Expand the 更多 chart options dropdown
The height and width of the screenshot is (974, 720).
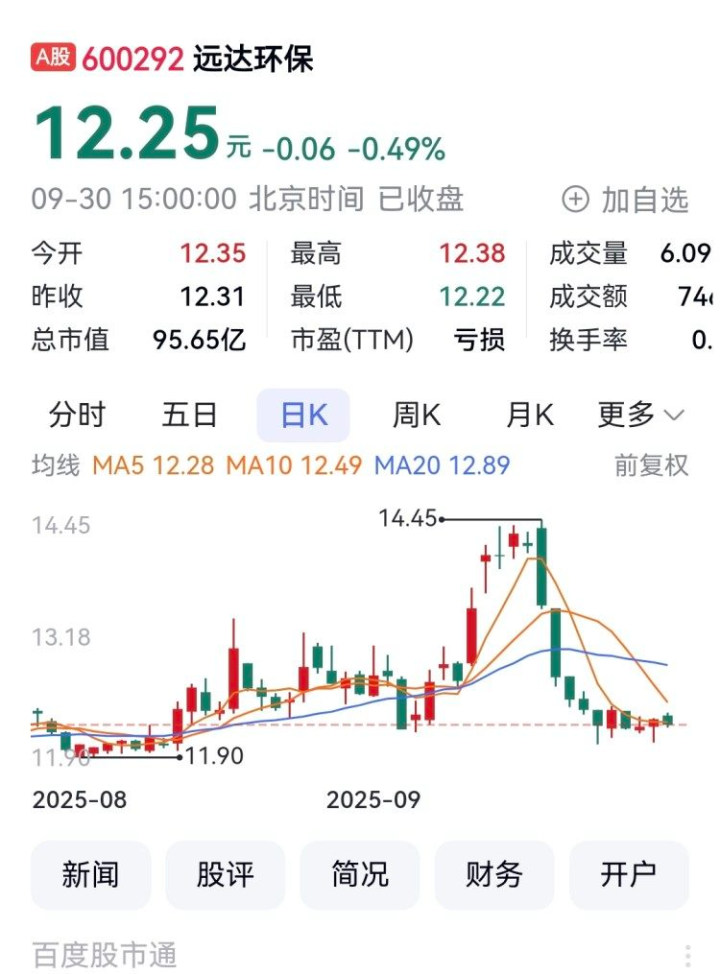pos(641,415)
